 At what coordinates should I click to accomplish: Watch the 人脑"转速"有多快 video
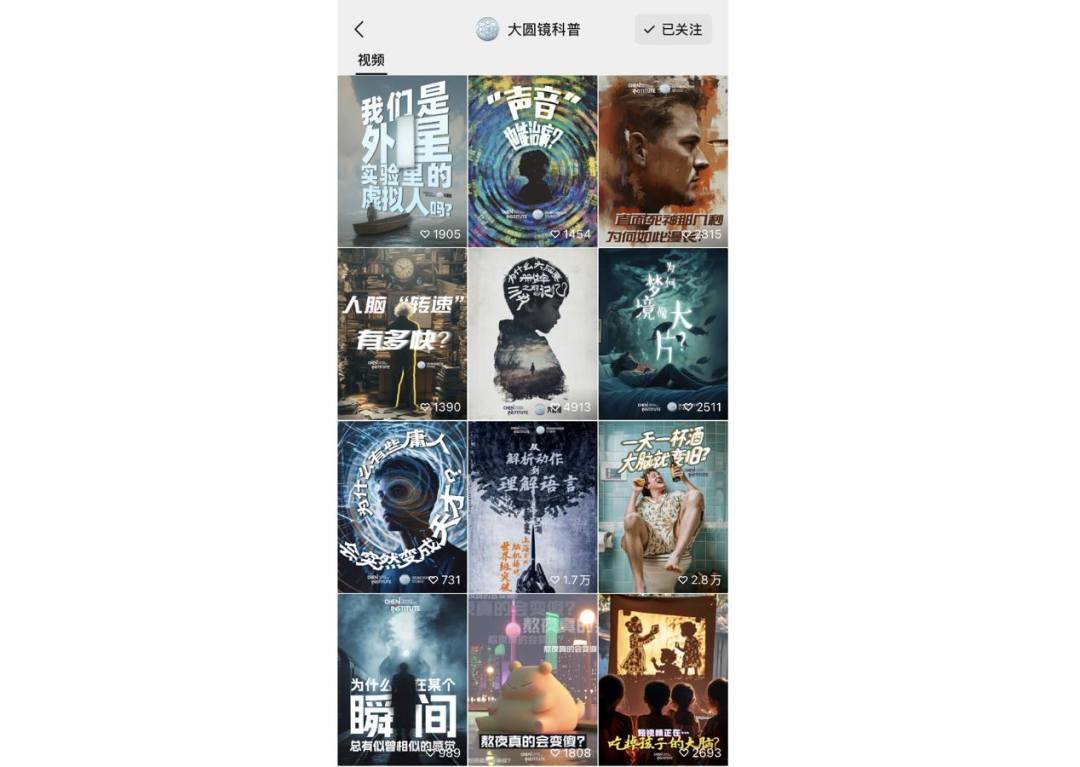pos(402,333)
